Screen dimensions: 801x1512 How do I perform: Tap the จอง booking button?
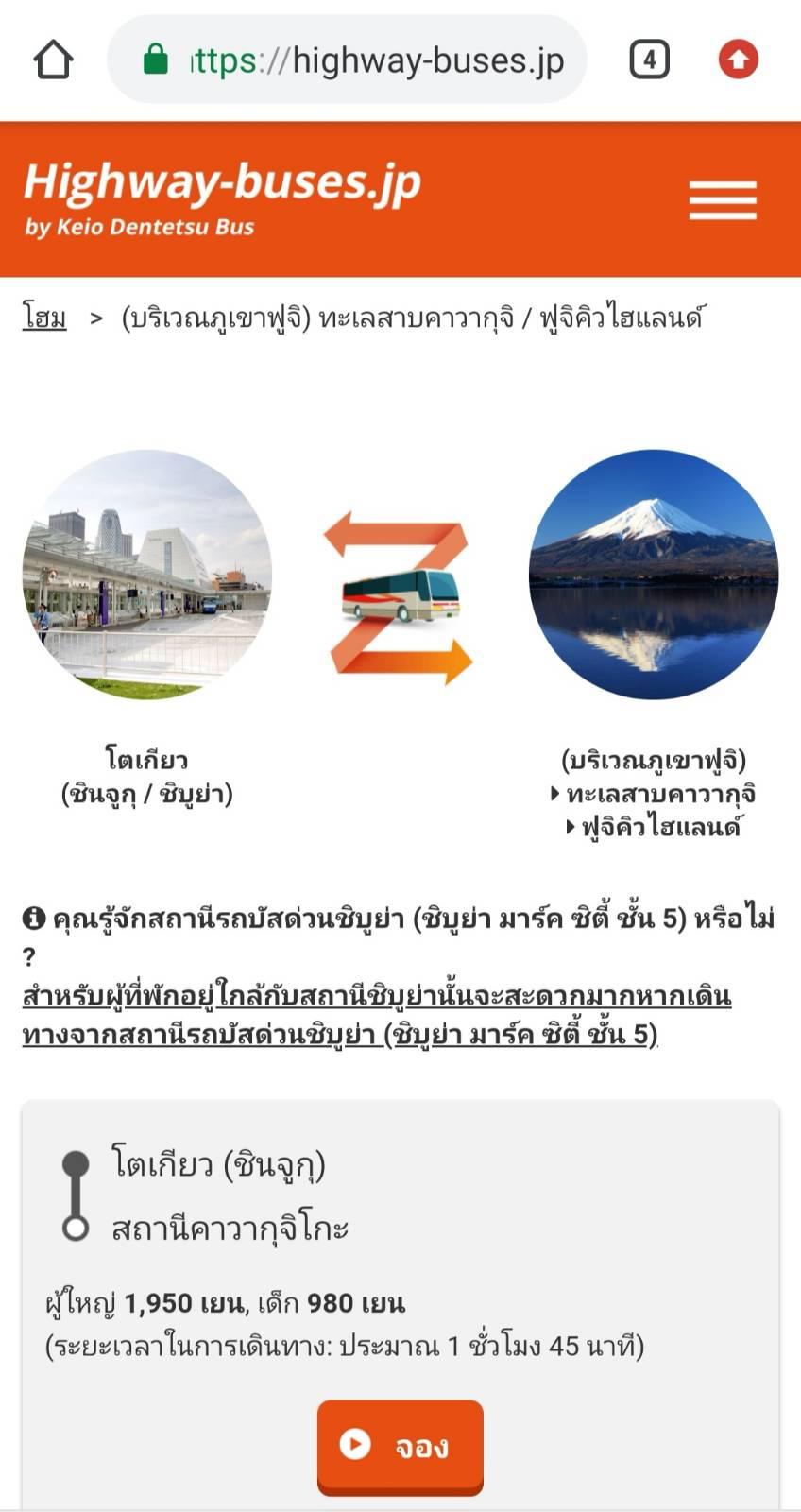[400, 1447]
